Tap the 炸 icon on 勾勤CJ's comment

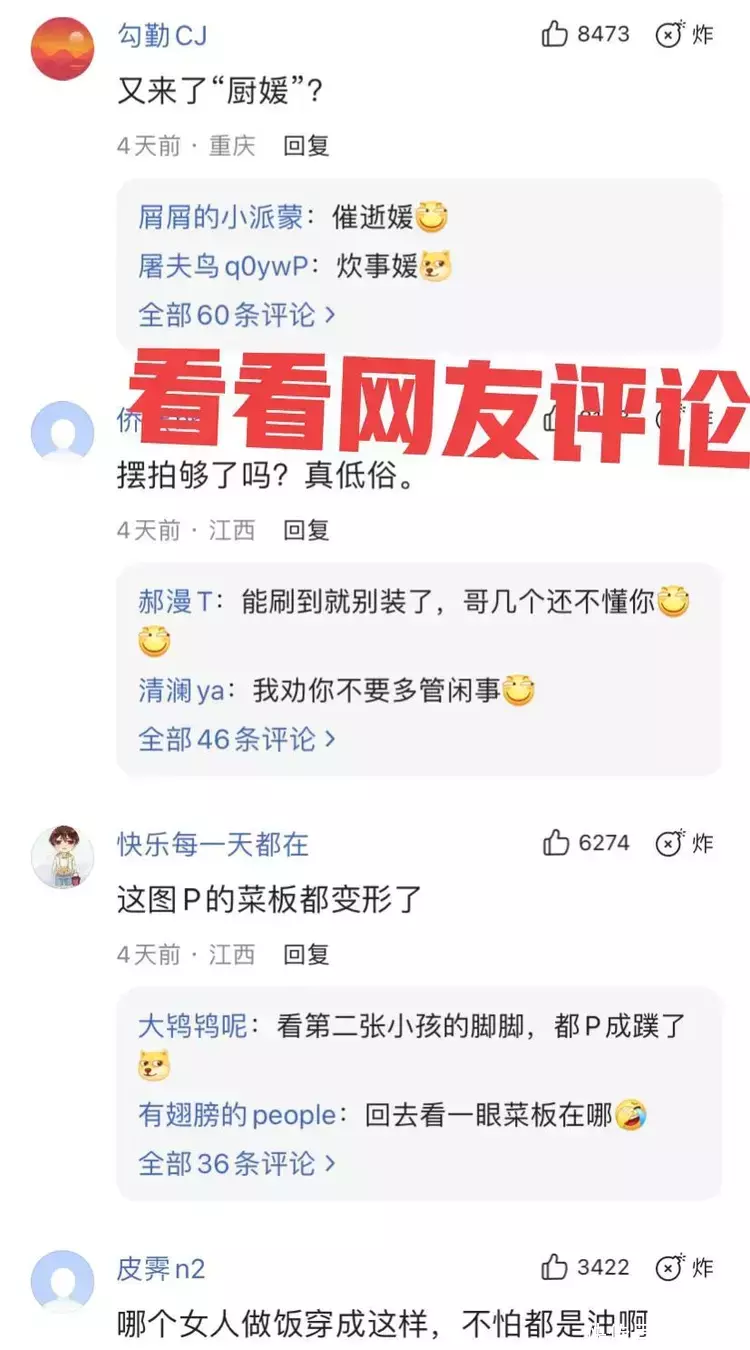coord(685,34)
